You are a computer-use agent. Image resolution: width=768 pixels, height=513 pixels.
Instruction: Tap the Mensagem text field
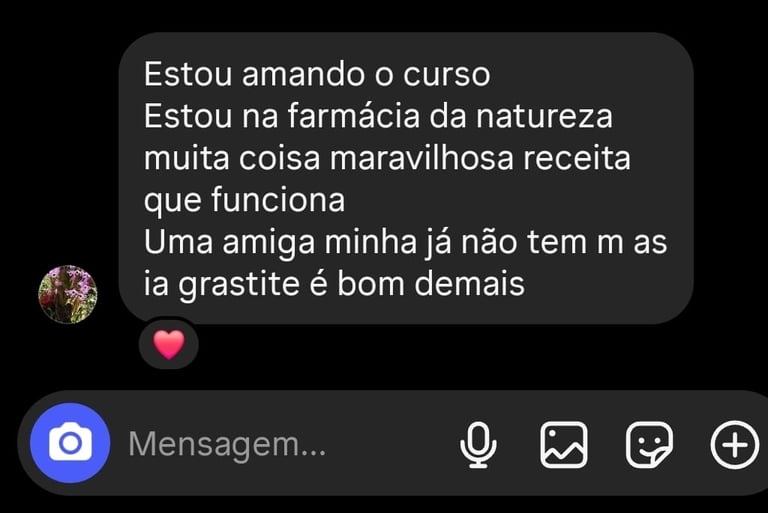[284, 444]
